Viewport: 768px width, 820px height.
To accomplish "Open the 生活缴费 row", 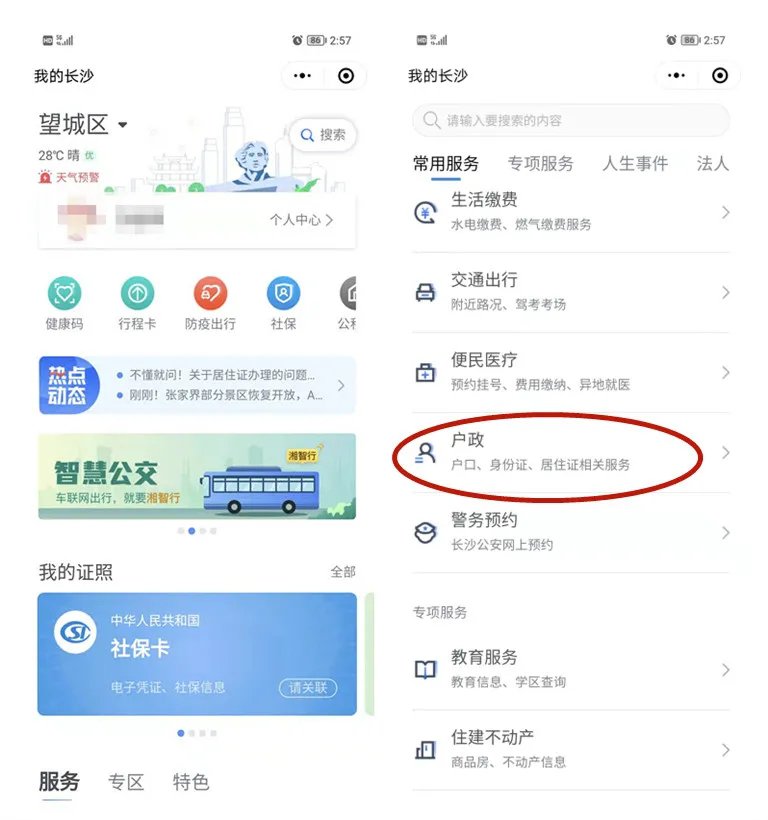I will [570, 212].
